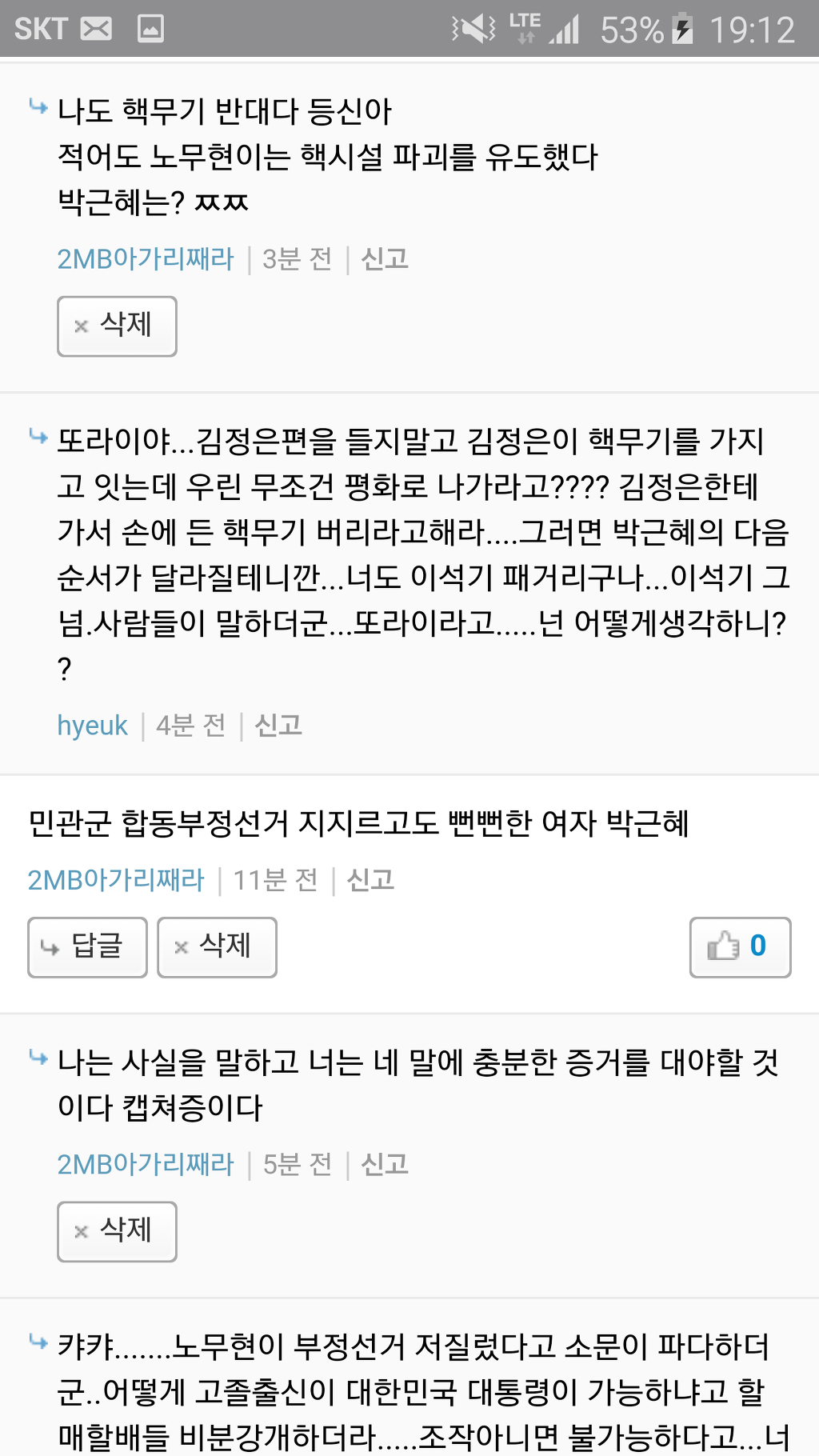The image size is (819, 1456).
Task: Open 2MB아가리째라 profile on 11분 전 comment
Action: click(116, 880)
